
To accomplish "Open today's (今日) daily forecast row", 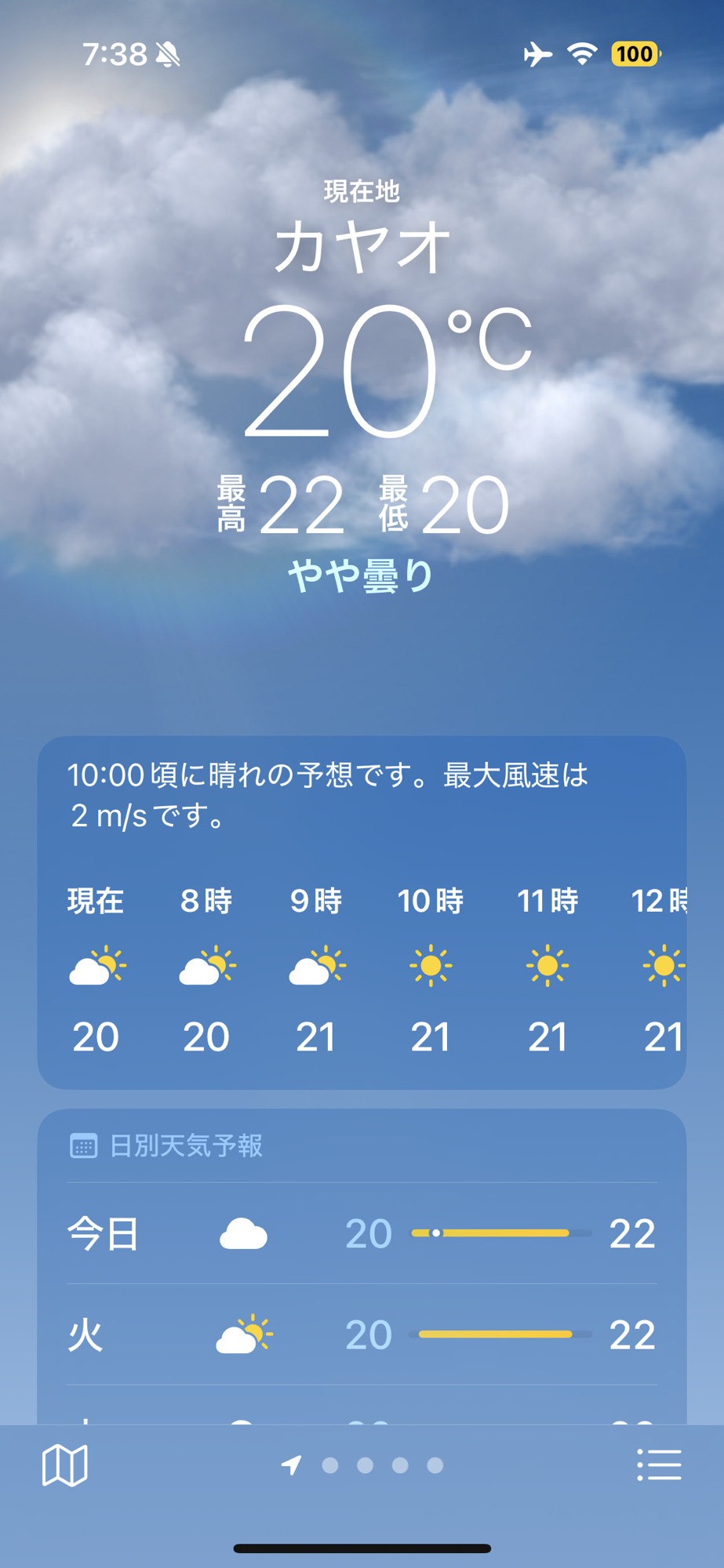I will pyautogui.click(x=362, y=1233).
